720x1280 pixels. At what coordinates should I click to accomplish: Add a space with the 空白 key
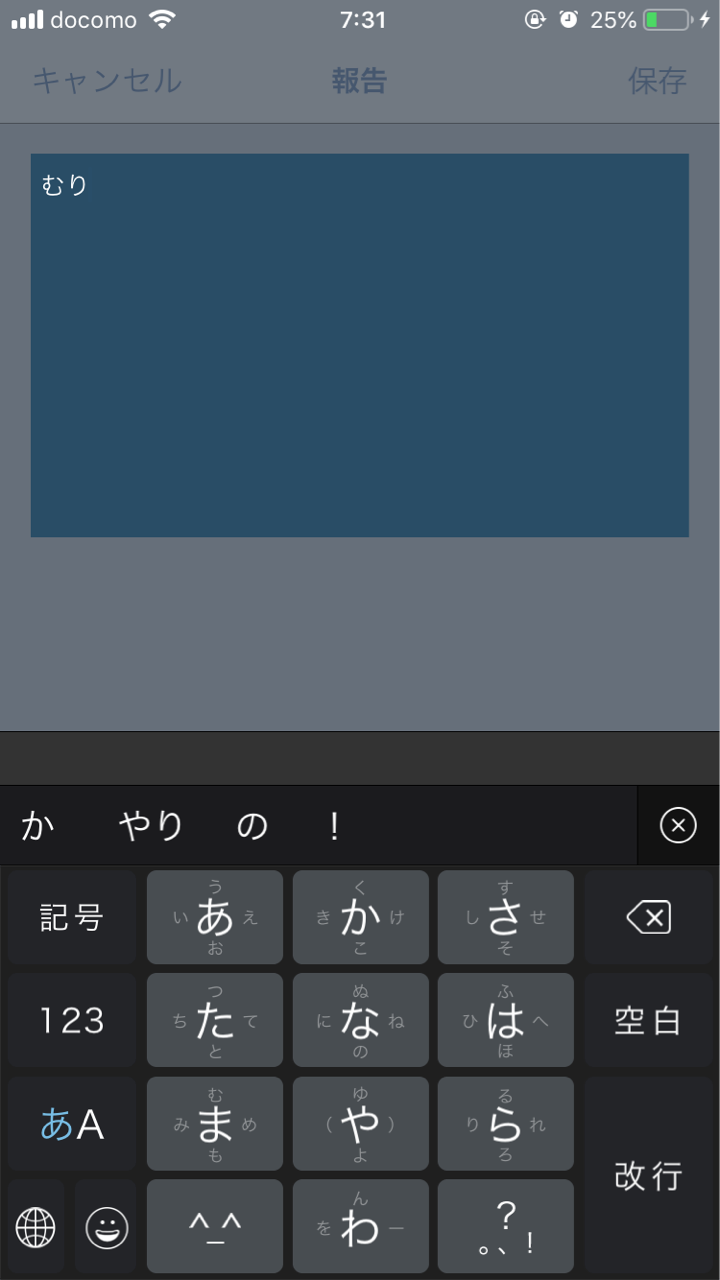[648, 1021]
